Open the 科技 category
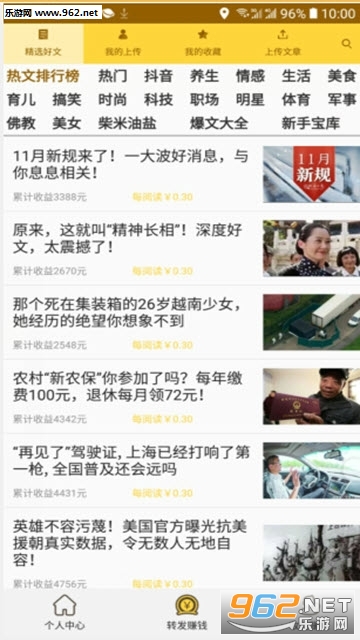 coord(158,100)
